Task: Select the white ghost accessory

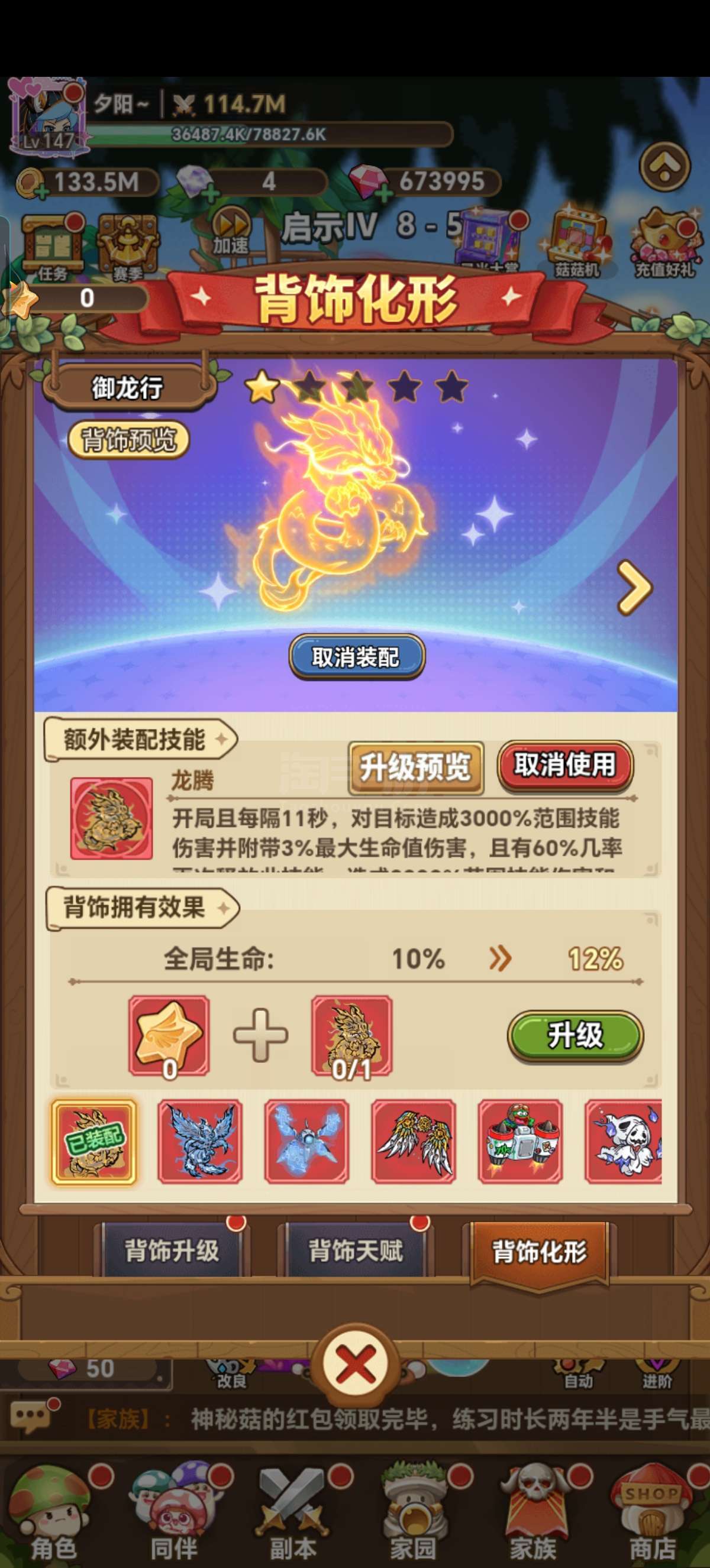Action: point(624,1142)
